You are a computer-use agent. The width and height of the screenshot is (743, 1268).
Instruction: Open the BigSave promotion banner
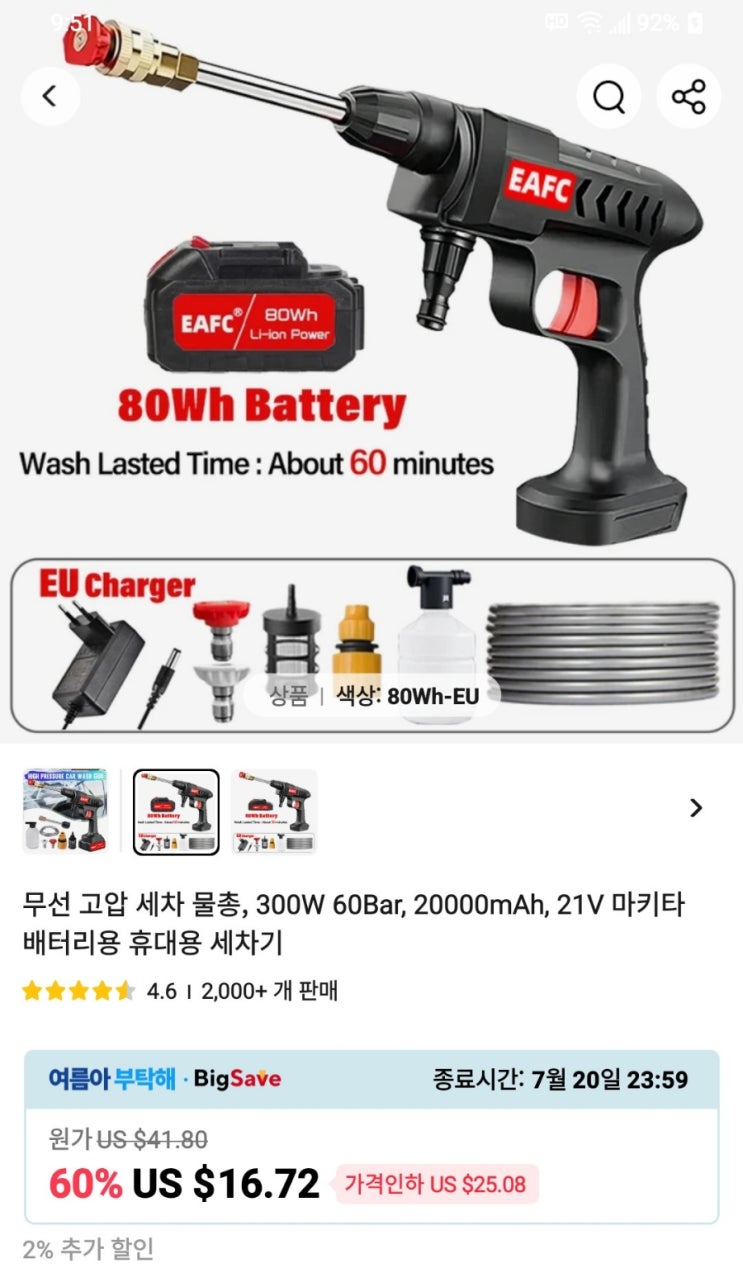coord(371,1079)
